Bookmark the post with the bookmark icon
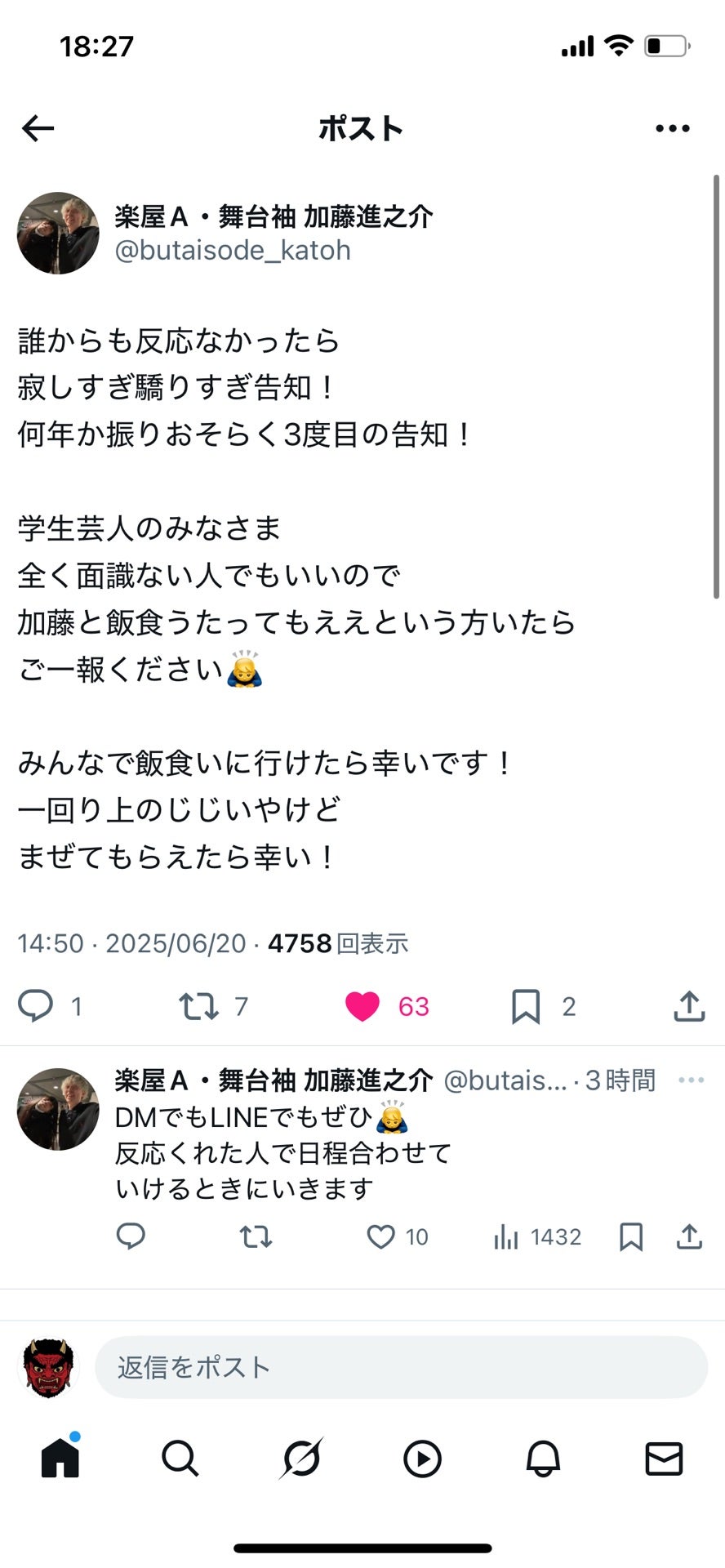This screenshot has width=725, height=1568. [526, 1006]
